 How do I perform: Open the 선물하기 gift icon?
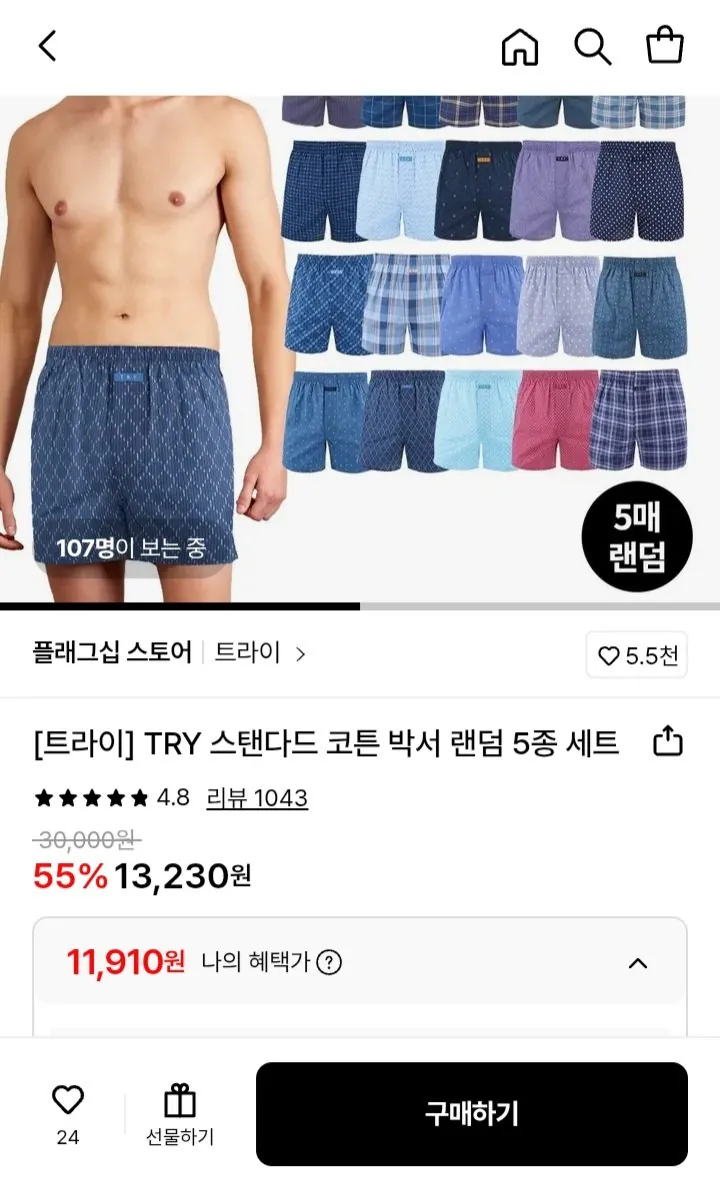pyautogui.click(x=180, y=1110)
